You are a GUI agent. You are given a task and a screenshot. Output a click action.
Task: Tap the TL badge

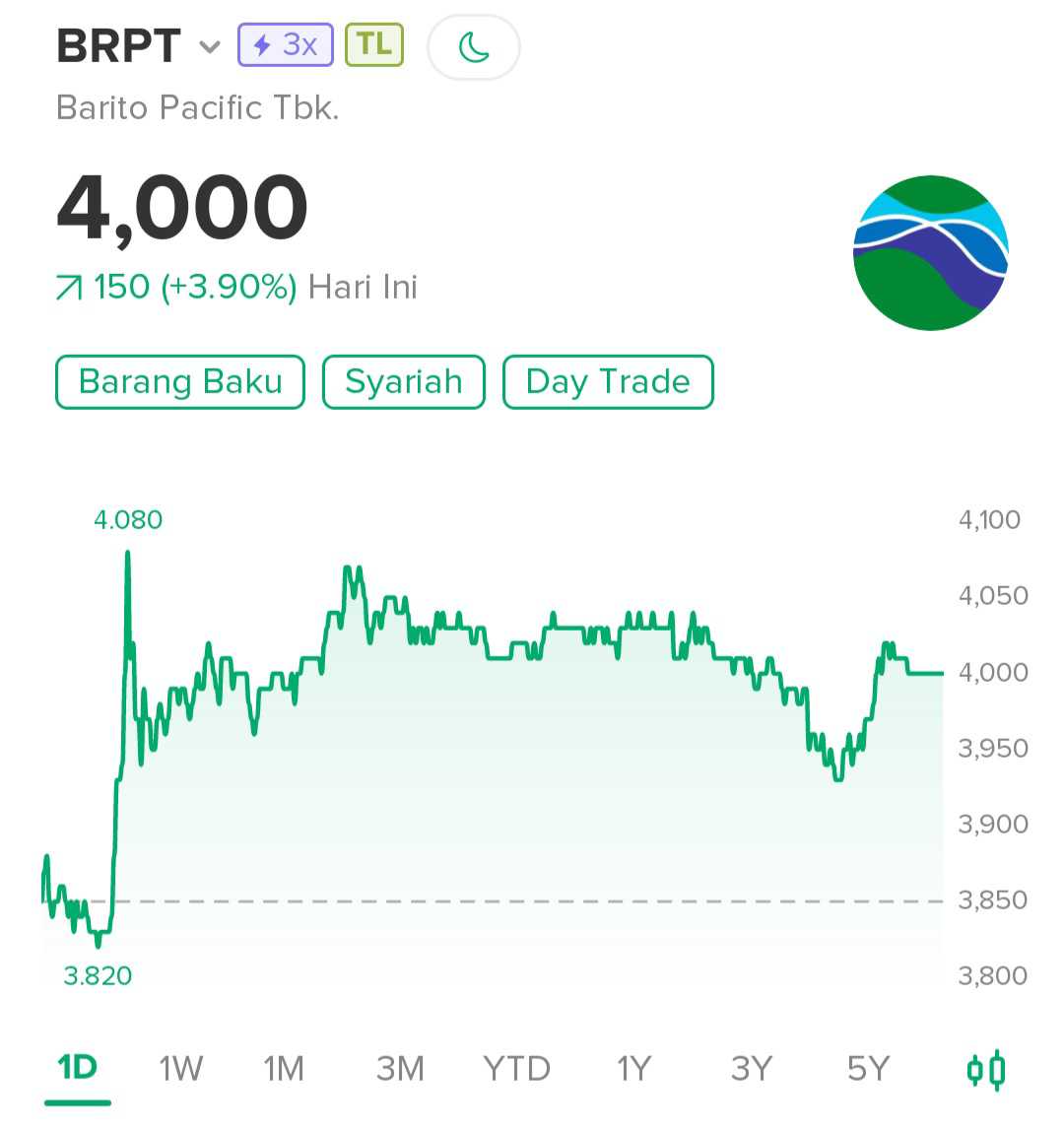pyautogui.click(x=374, y=45)
